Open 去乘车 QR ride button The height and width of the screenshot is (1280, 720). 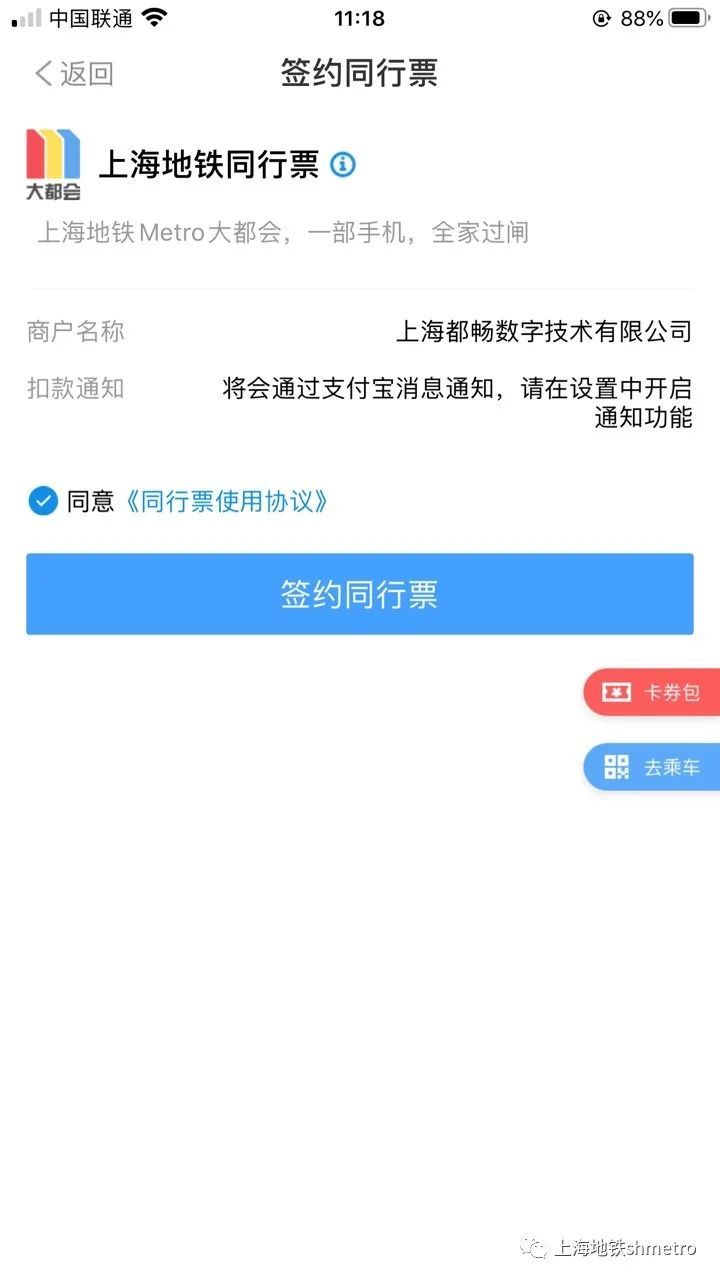pos(653,767)
